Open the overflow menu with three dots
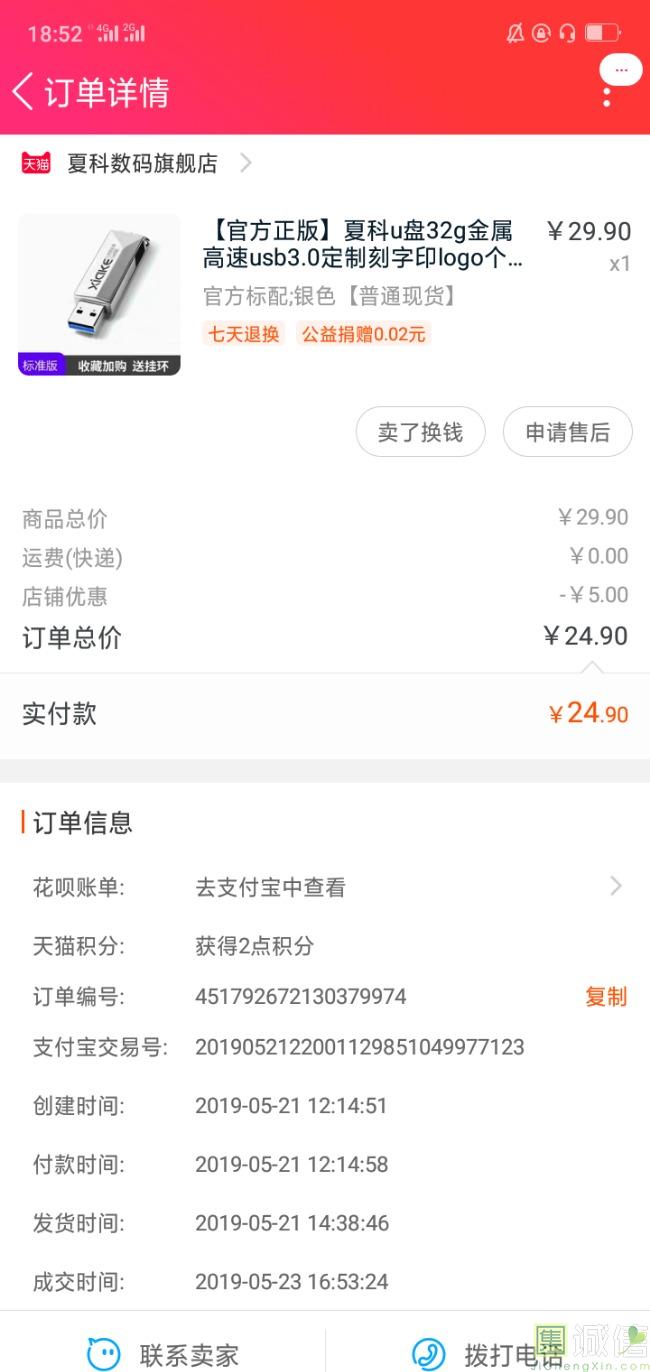The image size is (650, 1372). coord(607,96)
